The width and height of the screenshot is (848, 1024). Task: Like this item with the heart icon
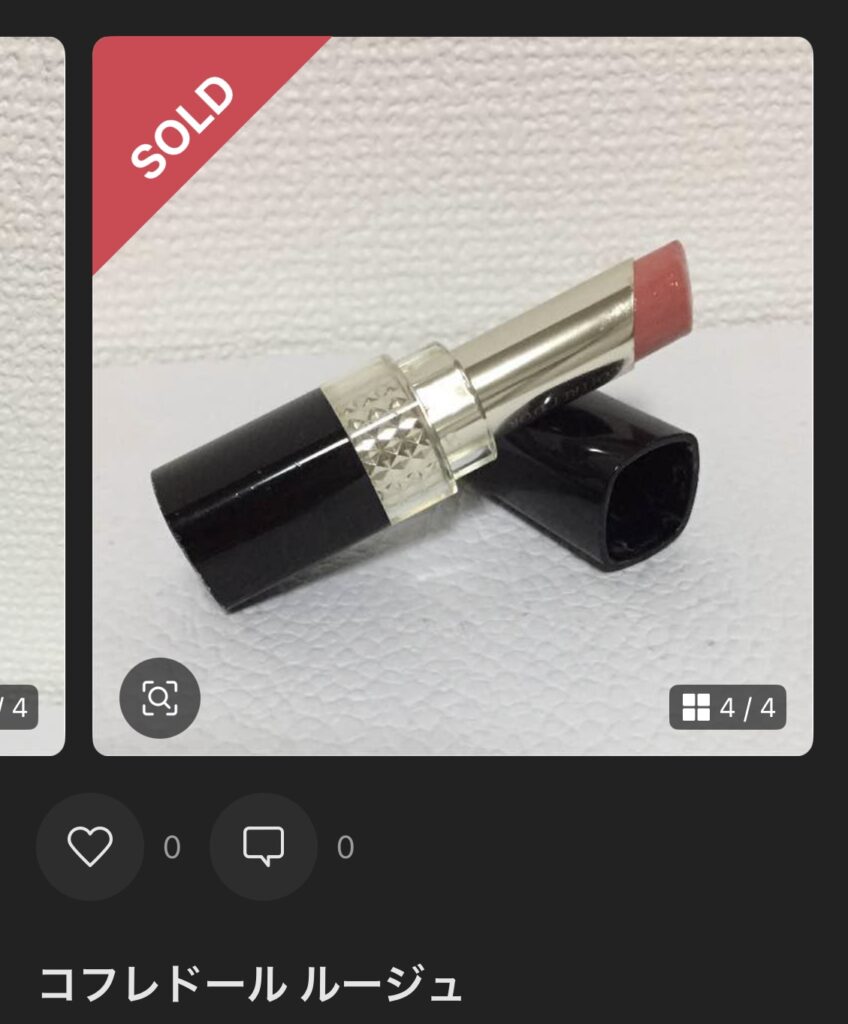90,847
